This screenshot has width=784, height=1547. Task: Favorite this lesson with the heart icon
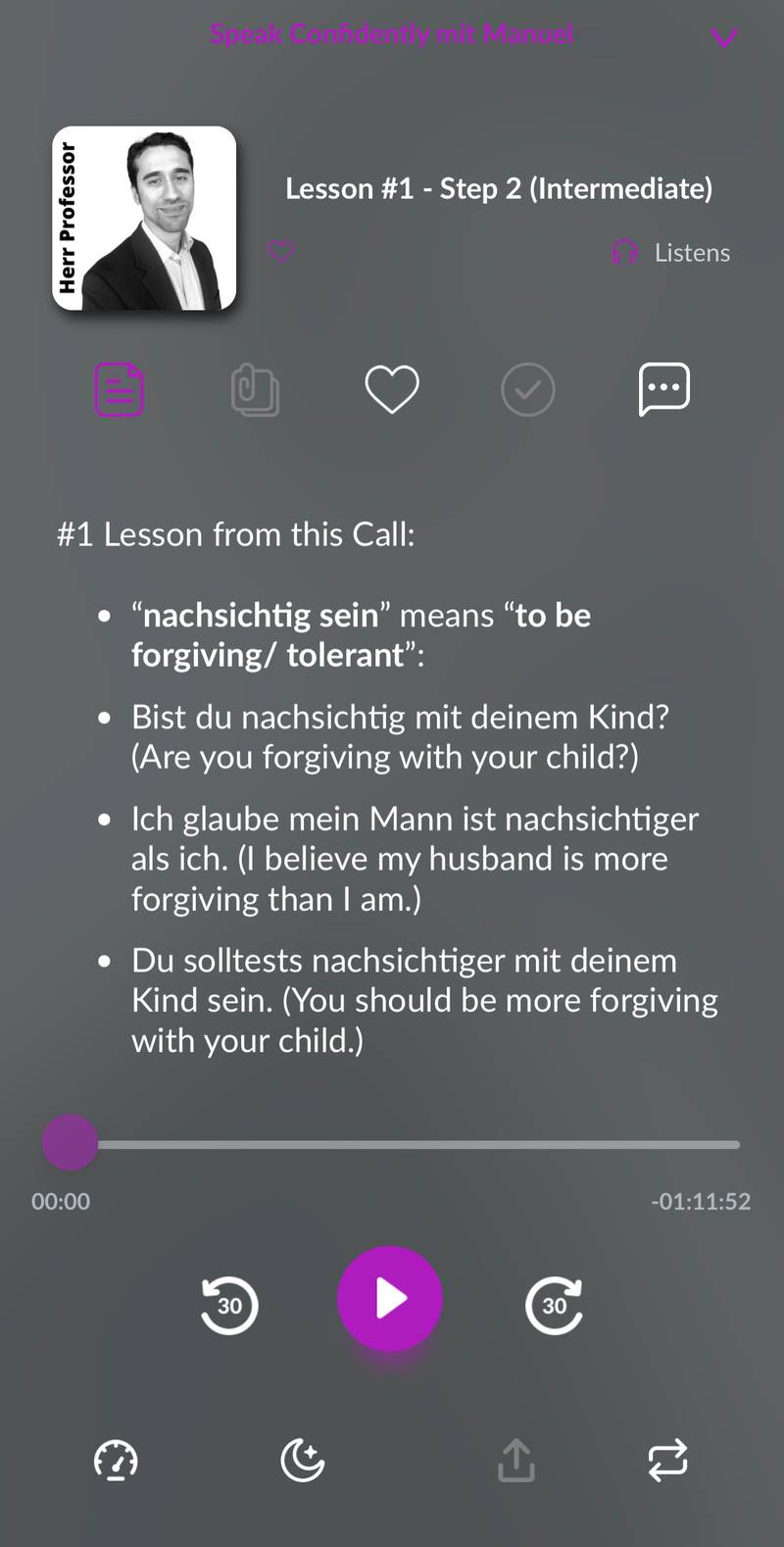click(x=392, y=389)
